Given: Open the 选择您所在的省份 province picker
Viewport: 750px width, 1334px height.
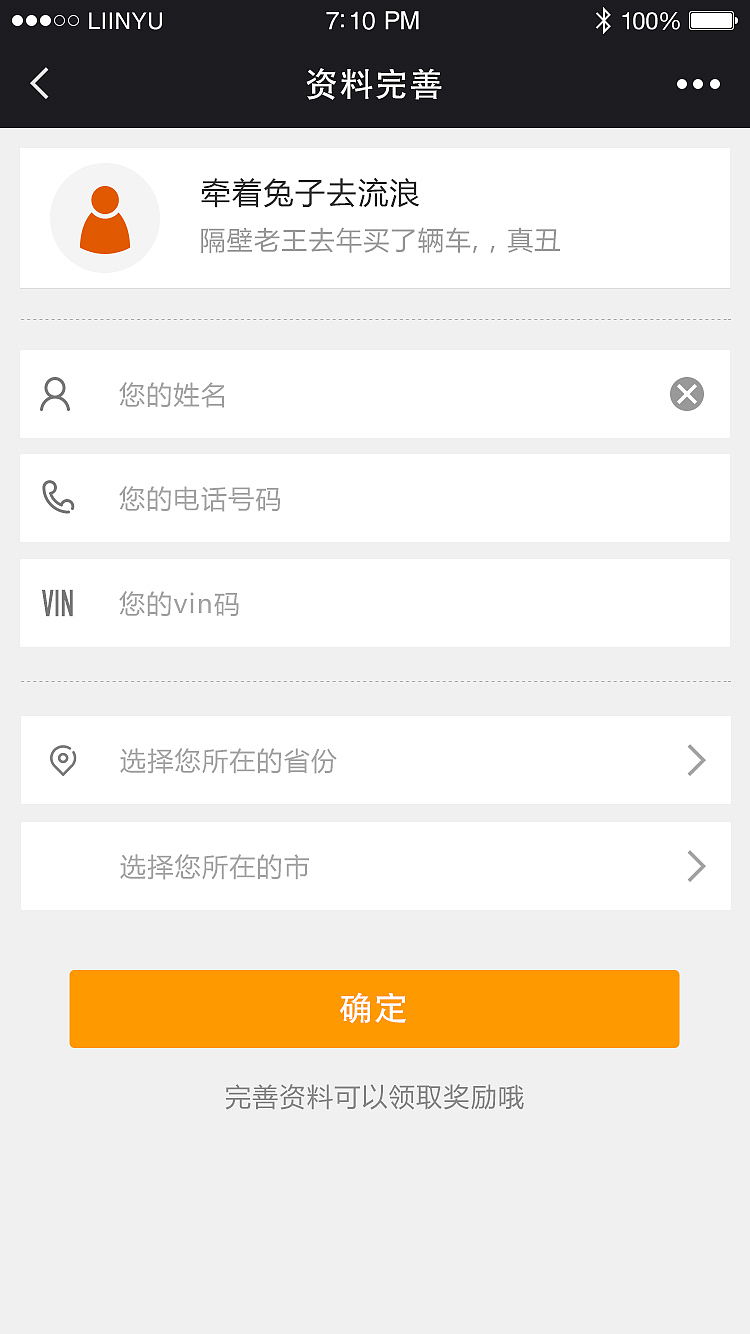Looking at the screenshot, I should [x=375, y=761].
